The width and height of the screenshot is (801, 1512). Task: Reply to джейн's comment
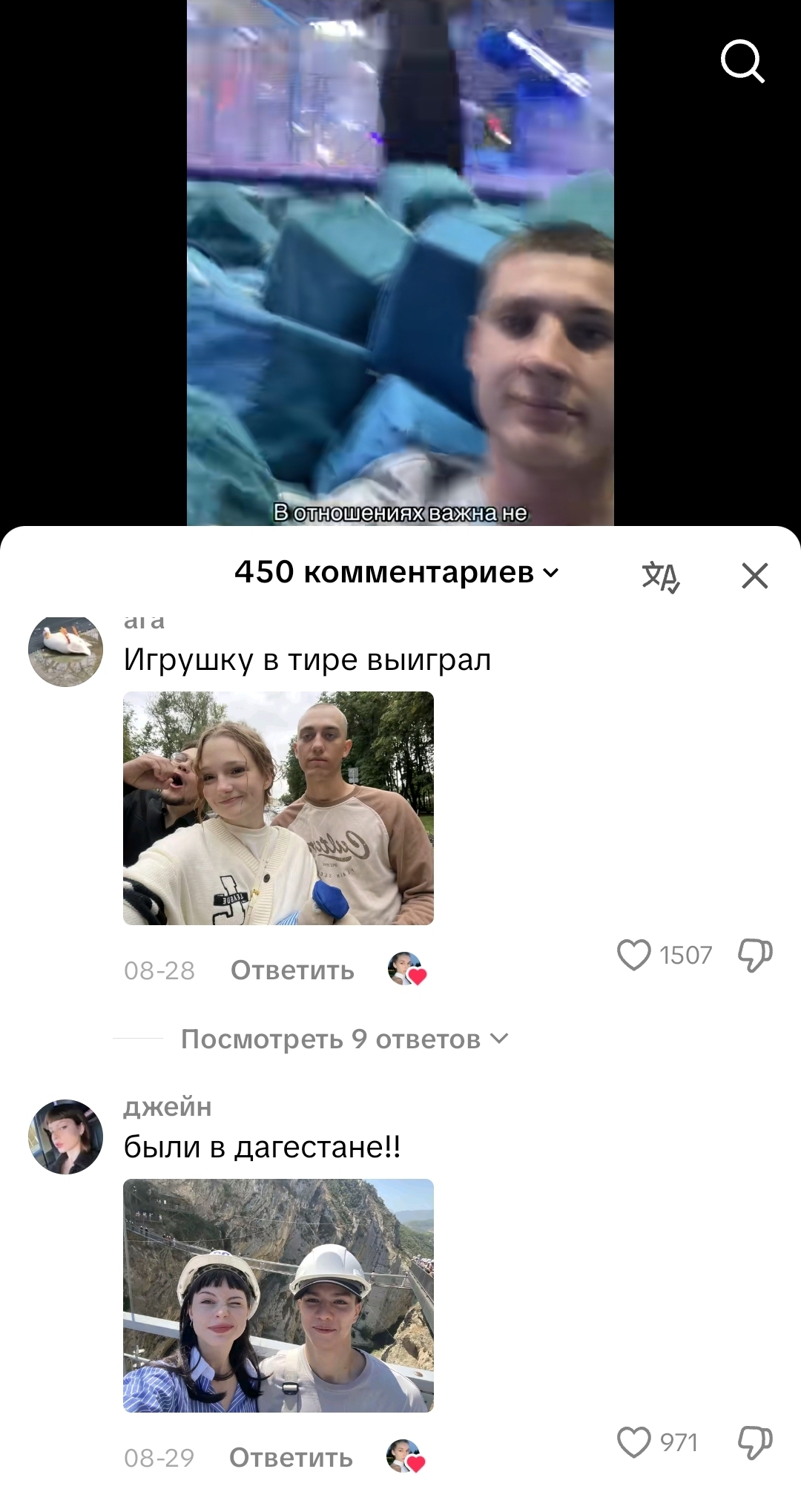(x=291, y=1457)
